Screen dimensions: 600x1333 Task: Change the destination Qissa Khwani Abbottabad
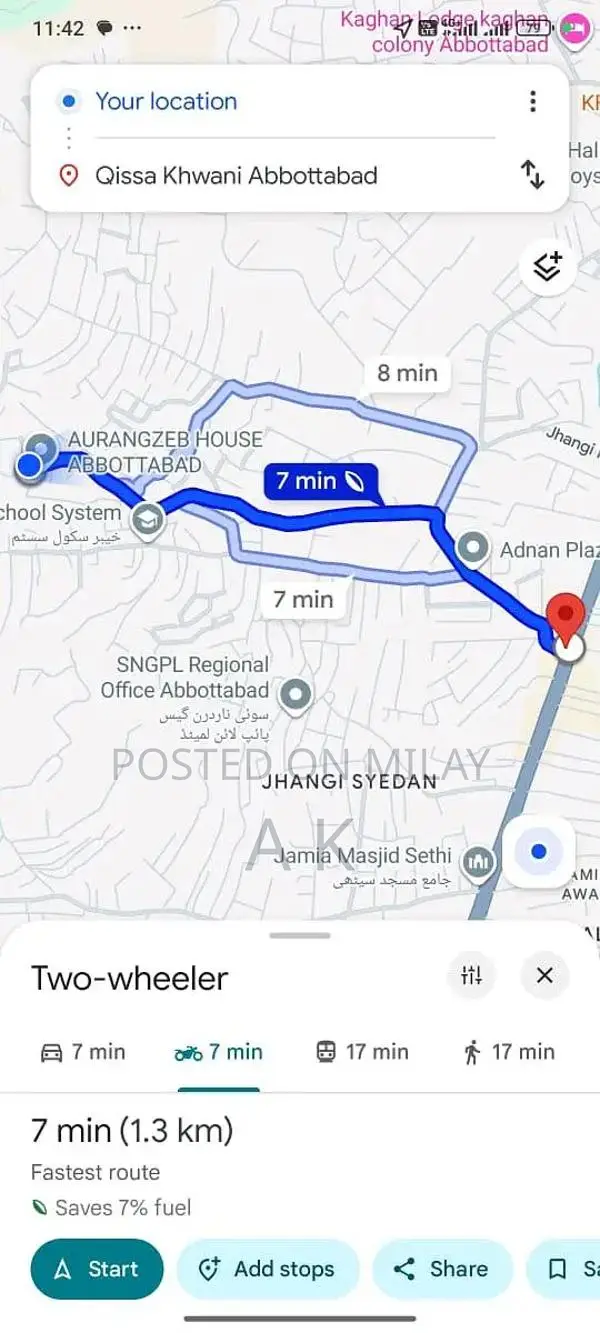coord(236,176)
